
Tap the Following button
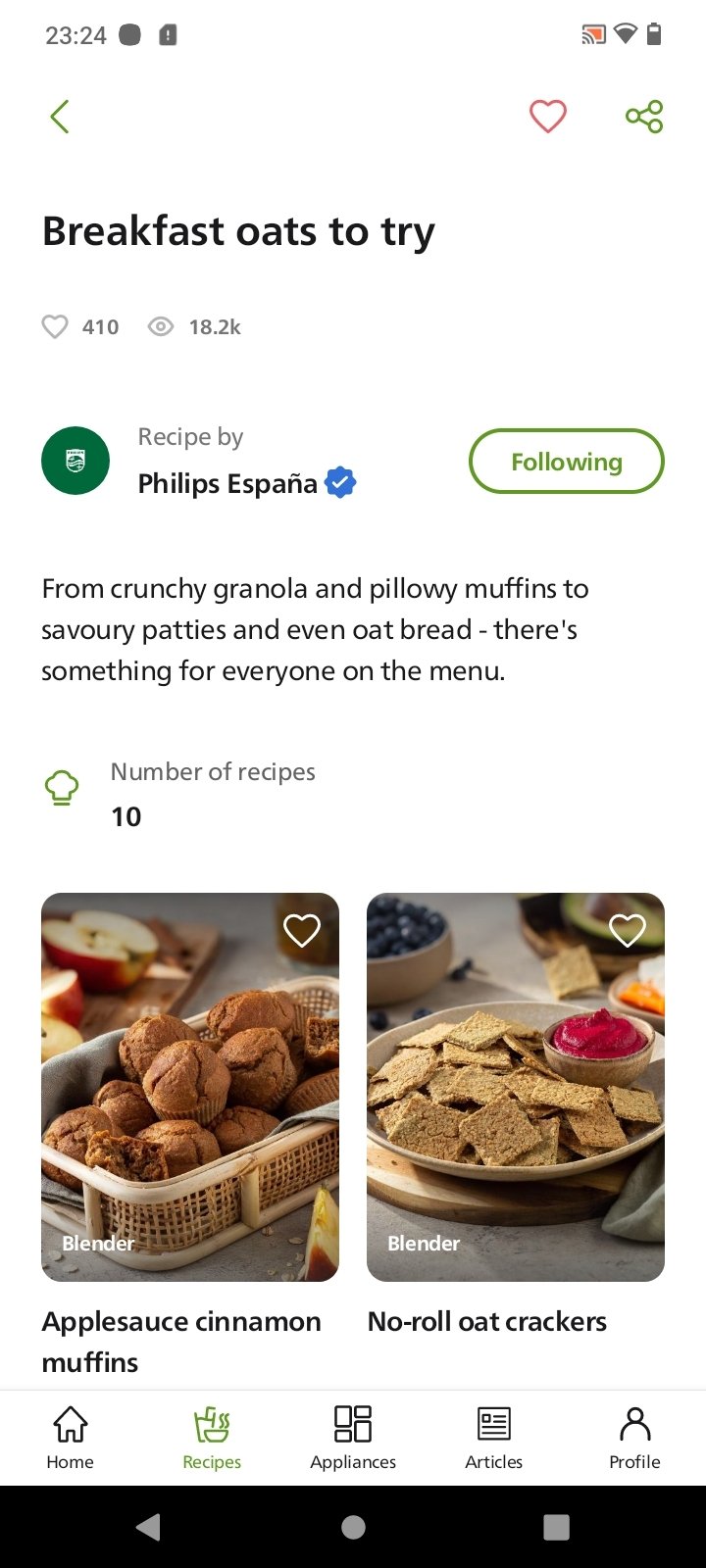(x=567, y=462)
